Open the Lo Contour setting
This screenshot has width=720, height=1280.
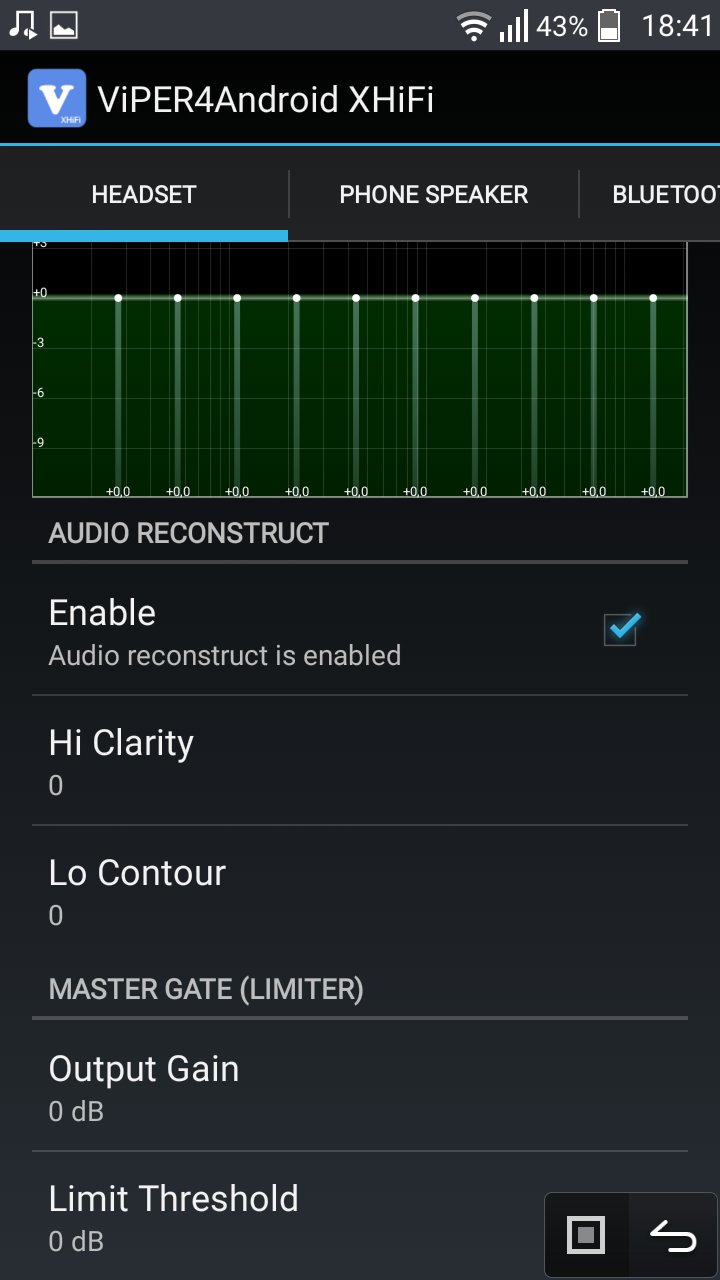click(360, 890)
